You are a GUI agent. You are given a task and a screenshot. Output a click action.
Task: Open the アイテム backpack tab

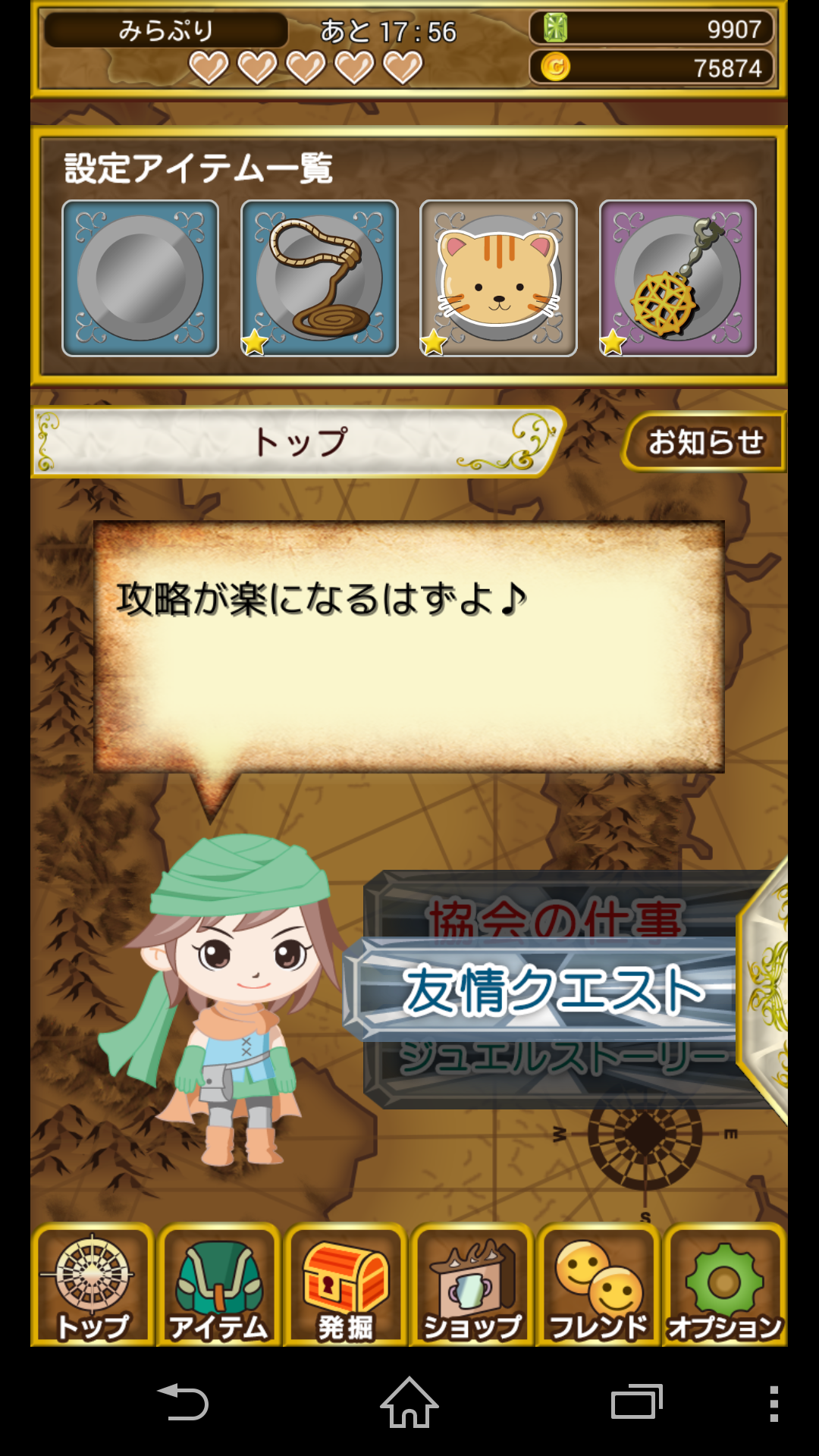(x=218, y=1285)
